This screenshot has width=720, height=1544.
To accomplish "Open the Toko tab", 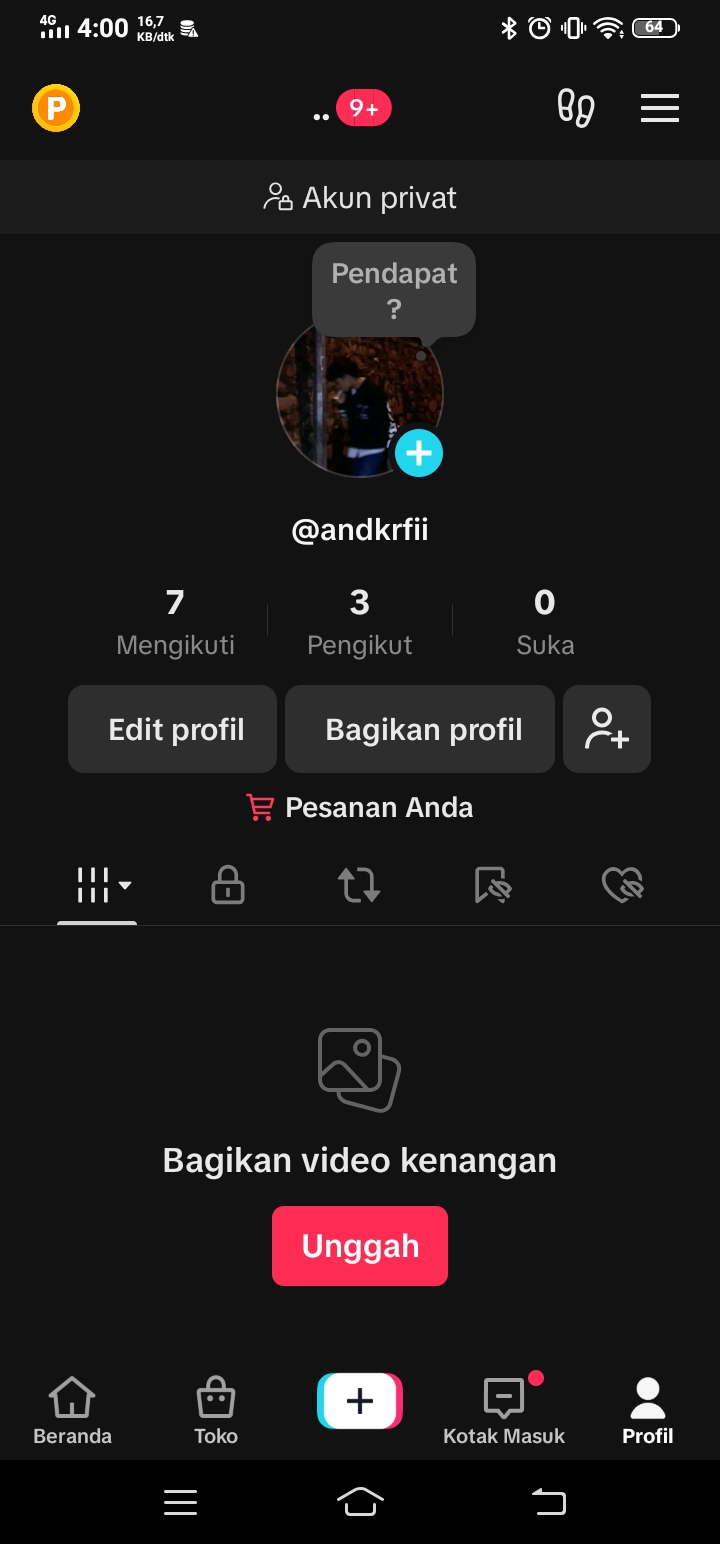I will 216,1410.
